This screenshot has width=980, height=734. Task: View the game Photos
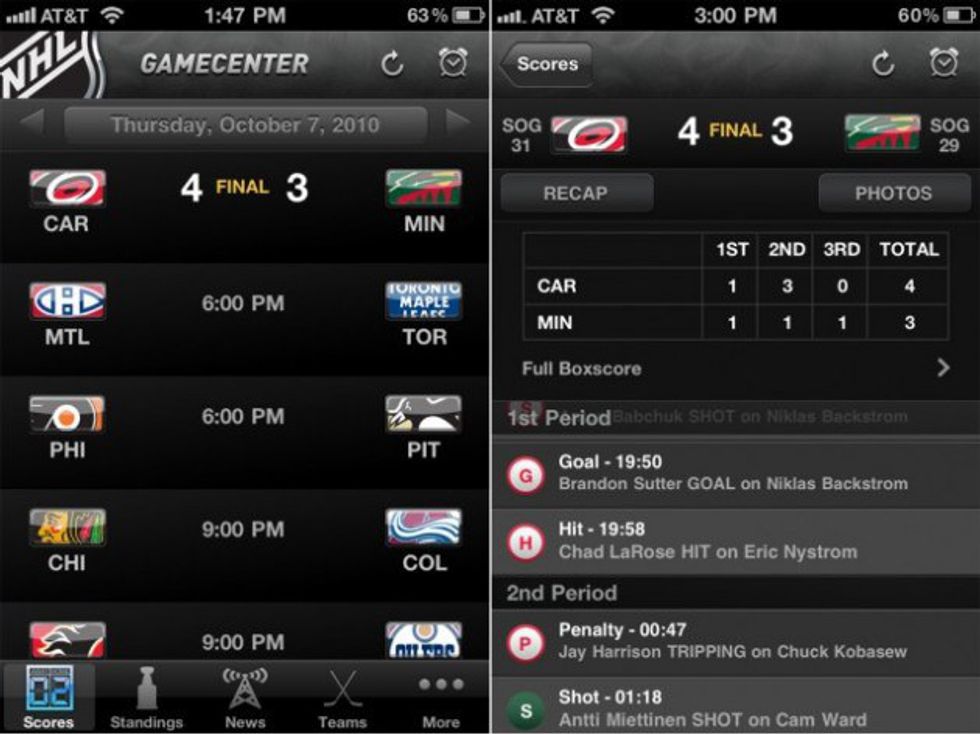[x=893, y=193]
